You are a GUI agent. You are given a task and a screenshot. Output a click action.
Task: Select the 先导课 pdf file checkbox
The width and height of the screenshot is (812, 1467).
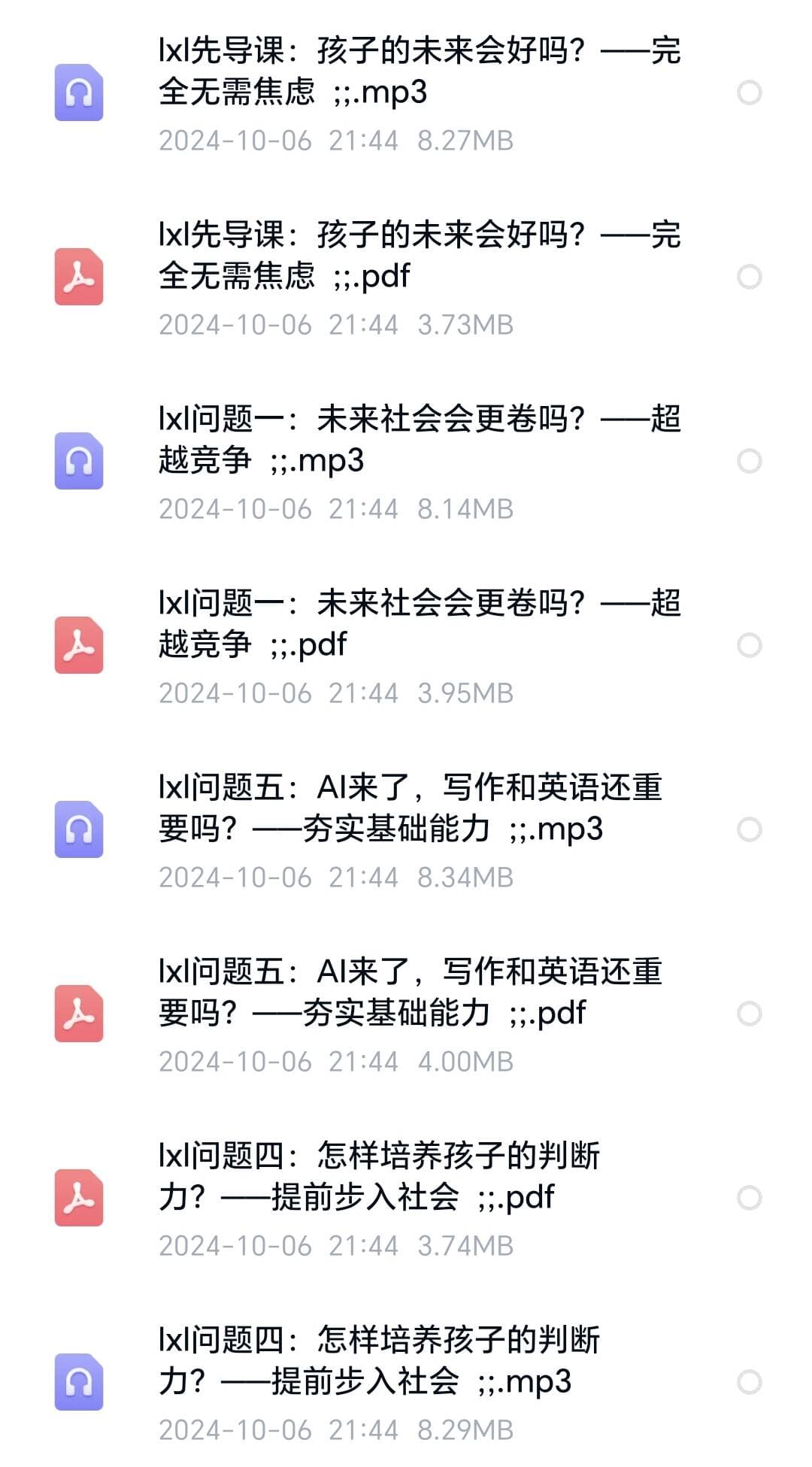[749, 277]
